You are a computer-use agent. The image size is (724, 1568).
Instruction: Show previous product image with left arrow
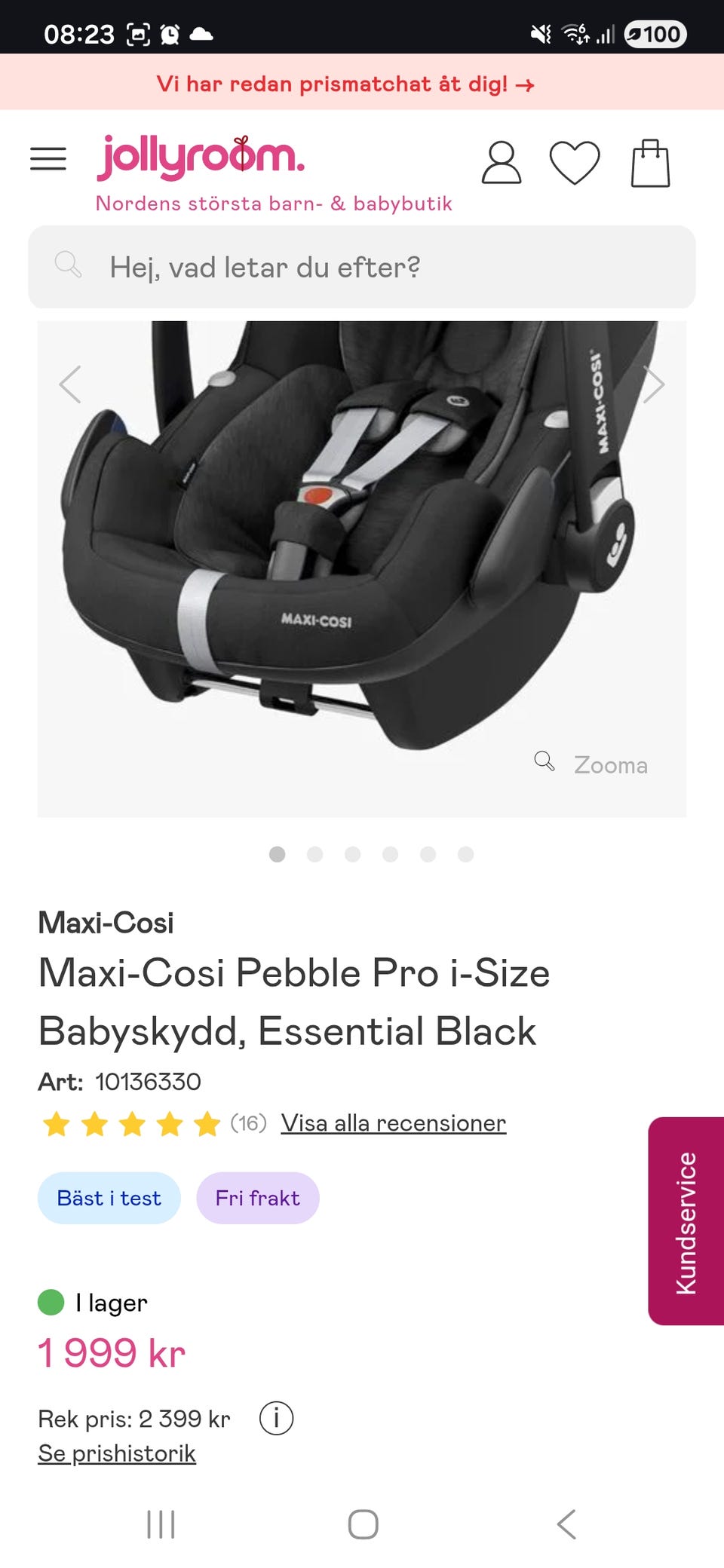click(x=71, y=384)
